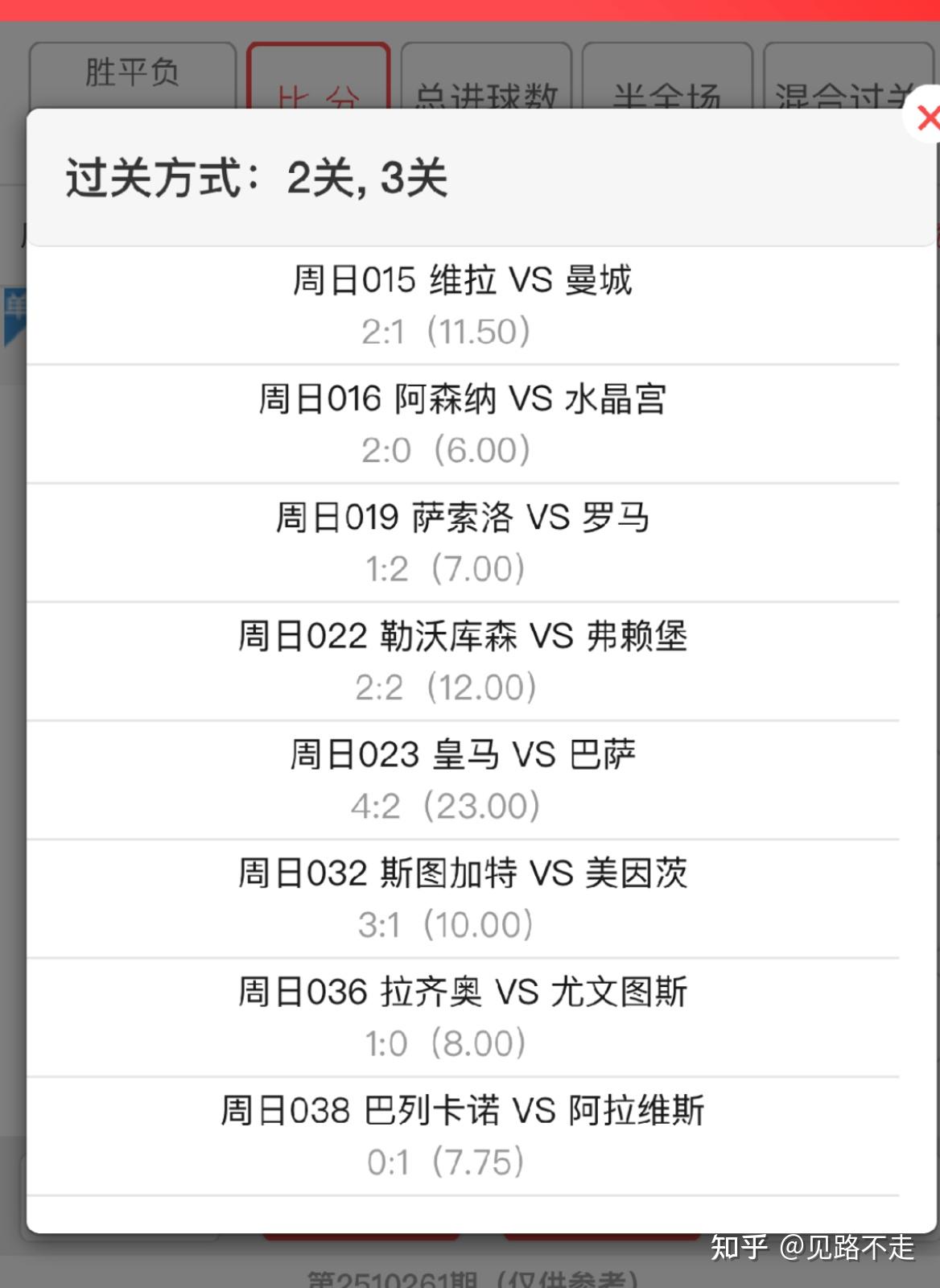The image size is (940, 1288).
Task: Select match 周日016 阿森纳 VS 水晶宫
Action: click(x=464, y=401)
